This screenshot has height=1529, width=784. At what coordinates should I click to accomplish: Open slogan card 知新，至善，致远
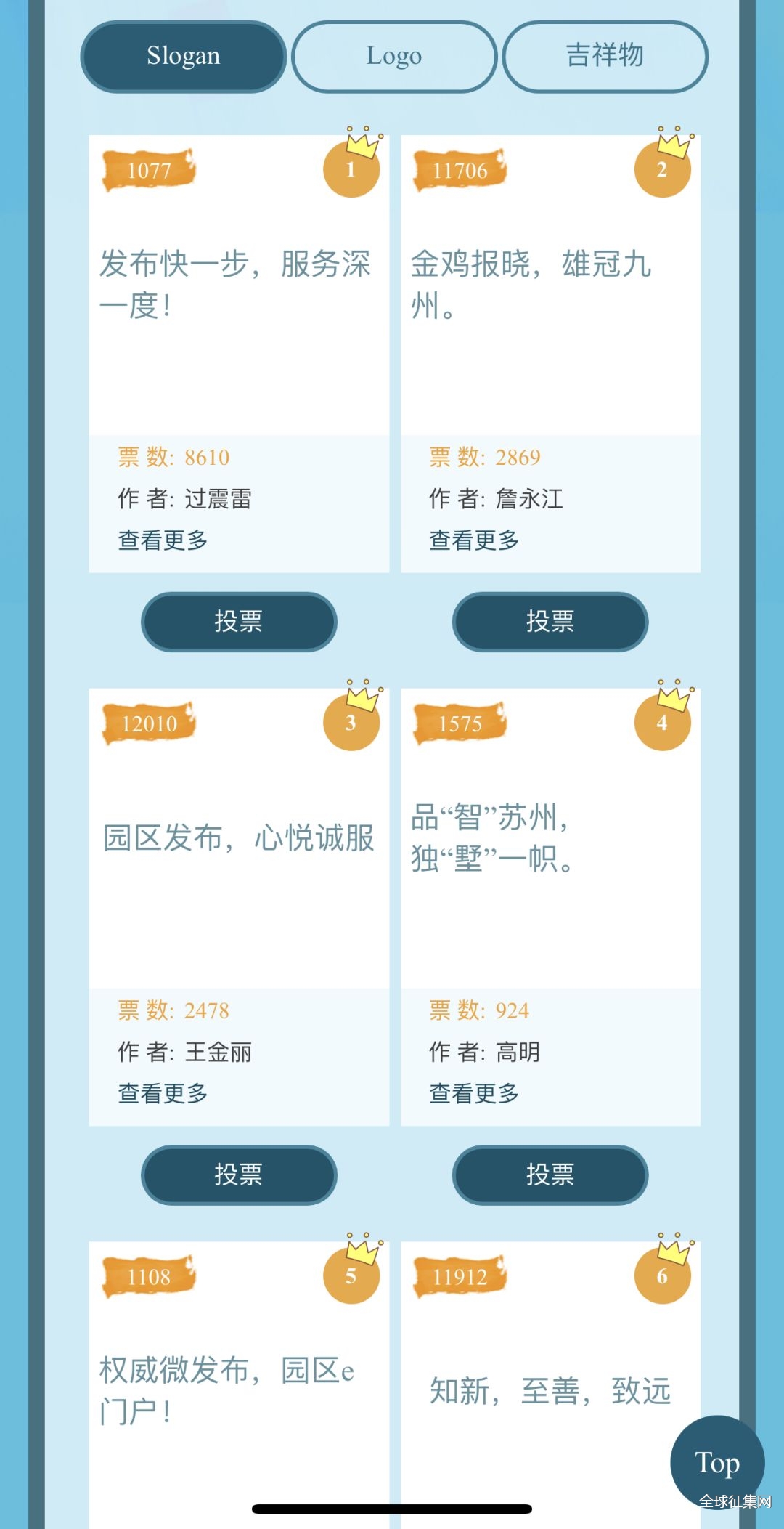pos(550,1390)
